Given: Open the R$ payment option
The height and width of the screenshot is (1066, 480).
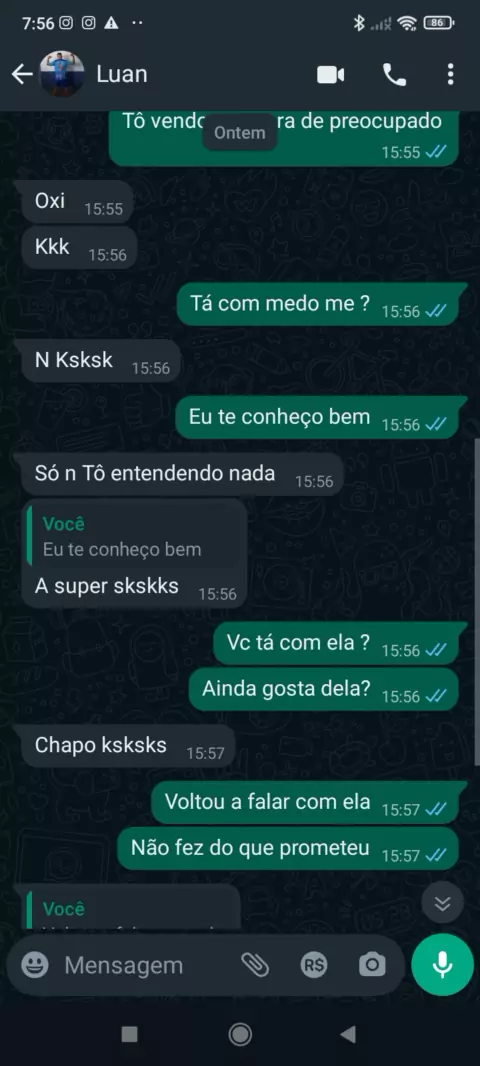Looking at the screenshot, I should (313, 965).
